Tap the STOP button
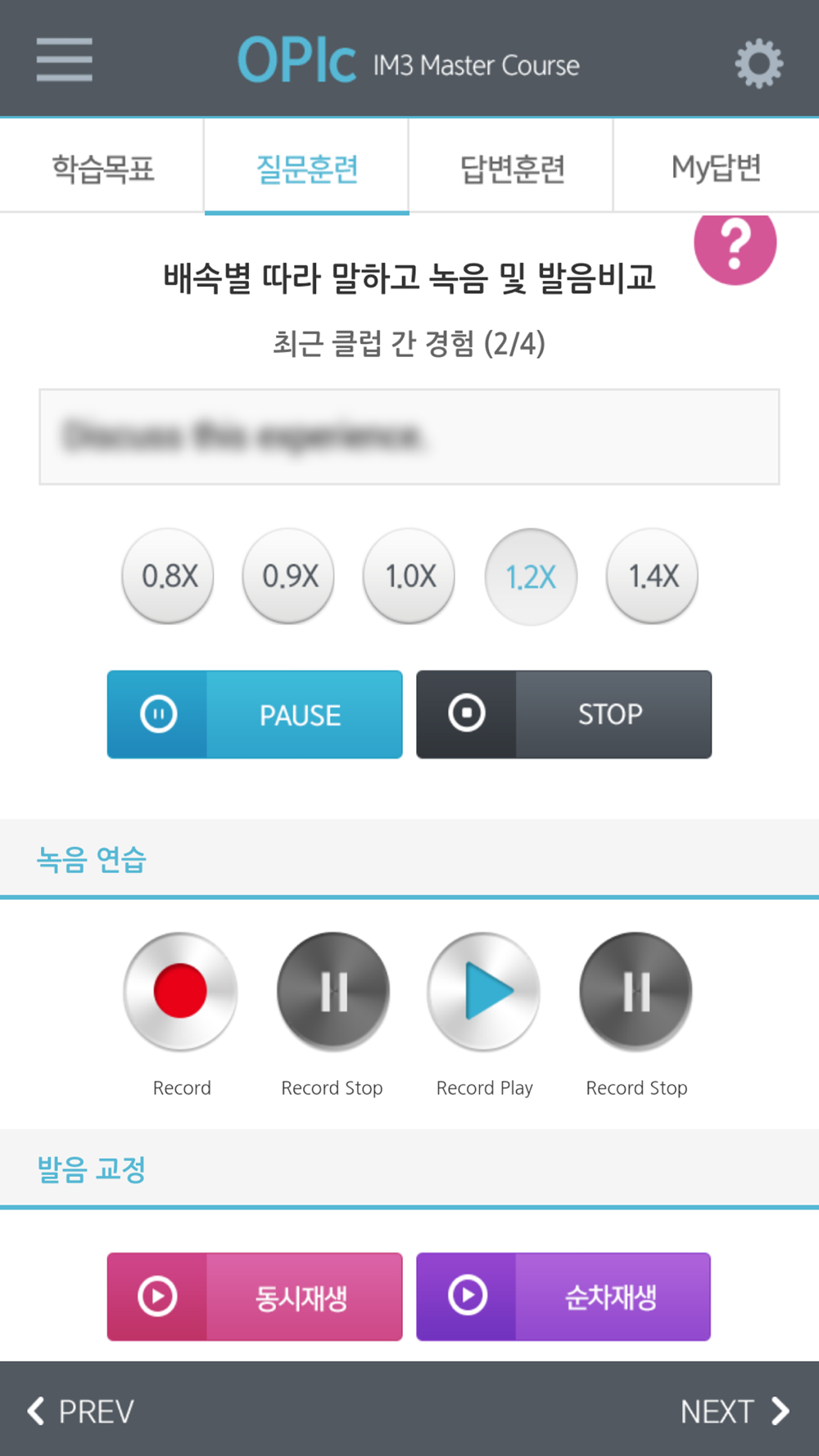819x1456 pixels. (563, 714)
